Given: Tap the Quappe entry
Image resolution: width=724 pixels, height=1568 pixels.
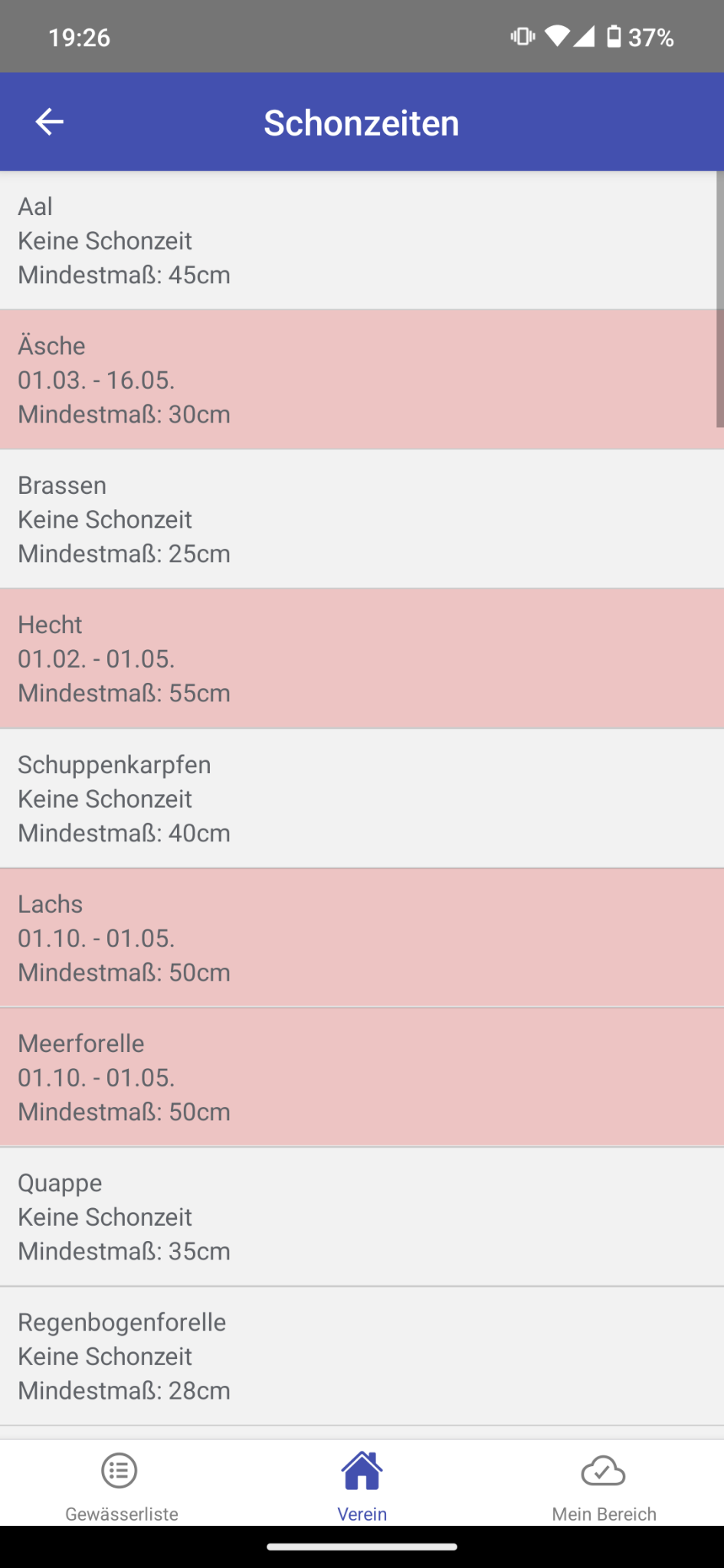Looking at the screenshot, I should tap(362, 1217).
